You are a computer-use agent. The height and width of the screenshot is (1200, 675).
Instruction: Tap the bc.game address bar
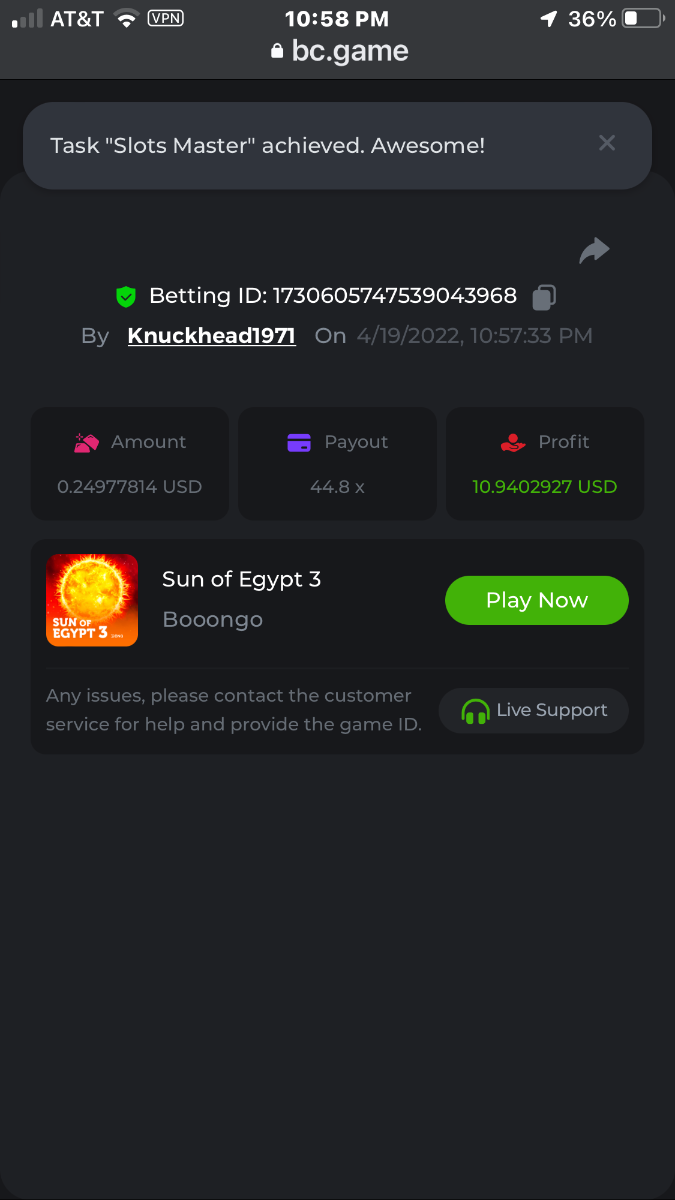[x=338, y=51]
